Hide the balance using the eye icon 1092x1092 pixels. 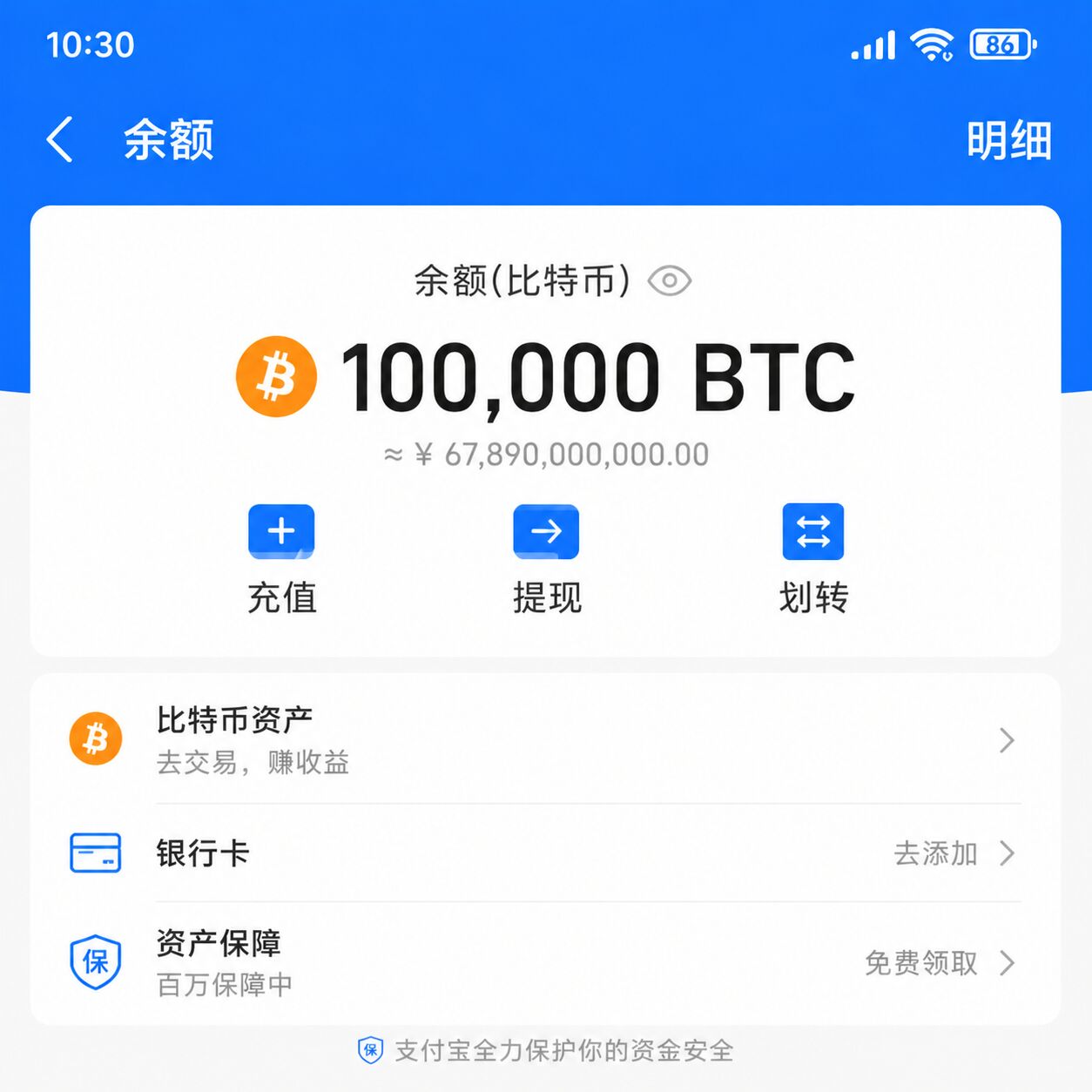(x=670, y=281)
